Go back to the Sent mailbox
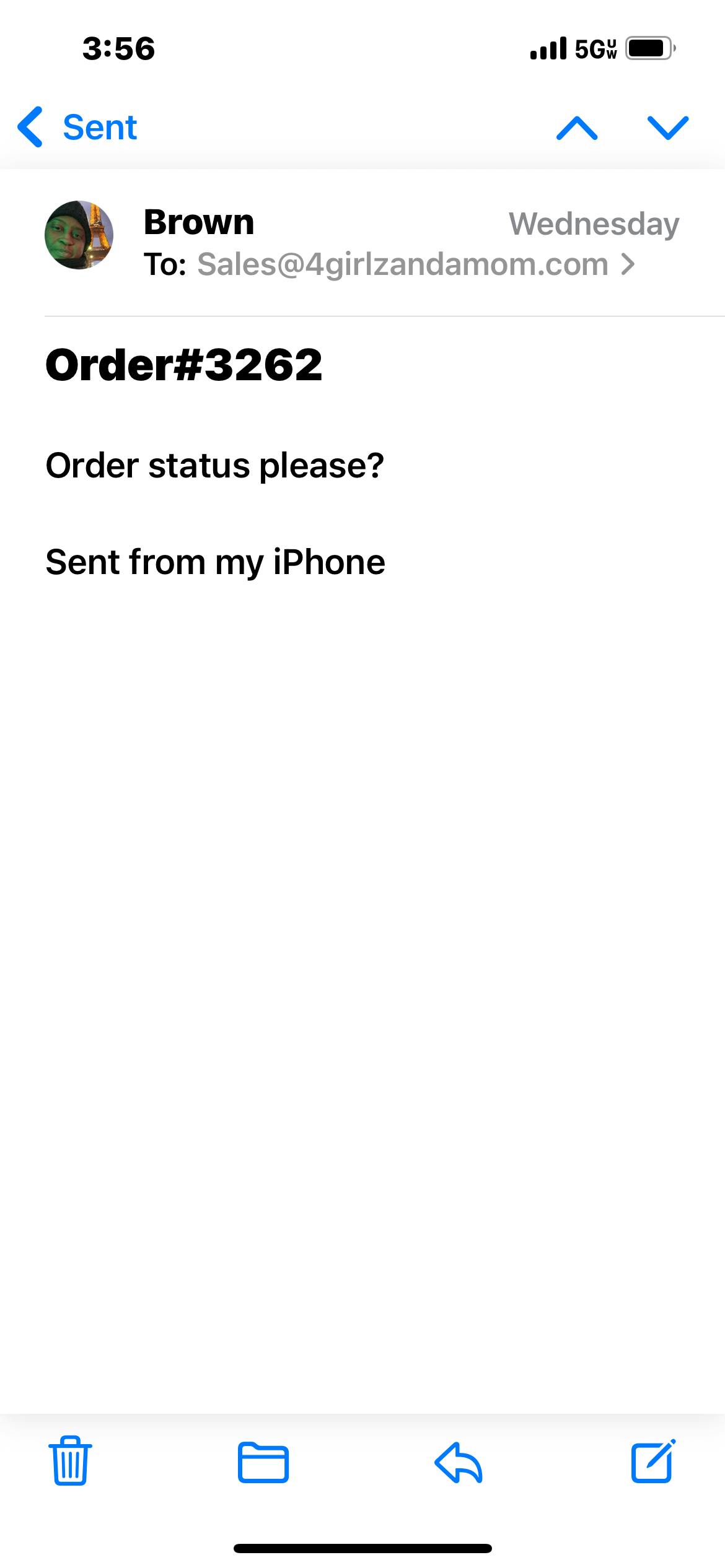The image size is (725, 1568). click(77, 128)
